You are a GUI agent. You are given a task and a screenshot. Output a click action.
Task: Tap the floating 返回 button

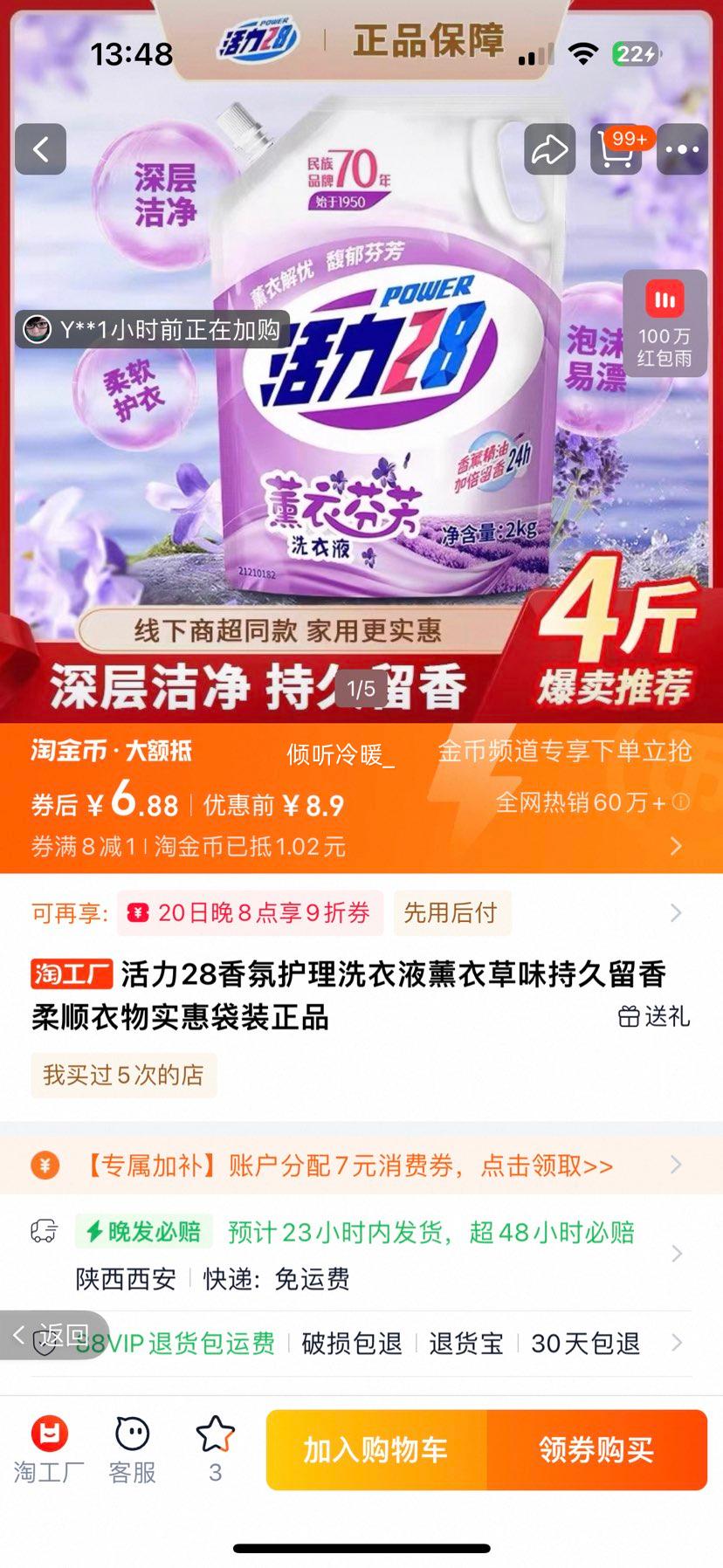[x=52, y=1334]
